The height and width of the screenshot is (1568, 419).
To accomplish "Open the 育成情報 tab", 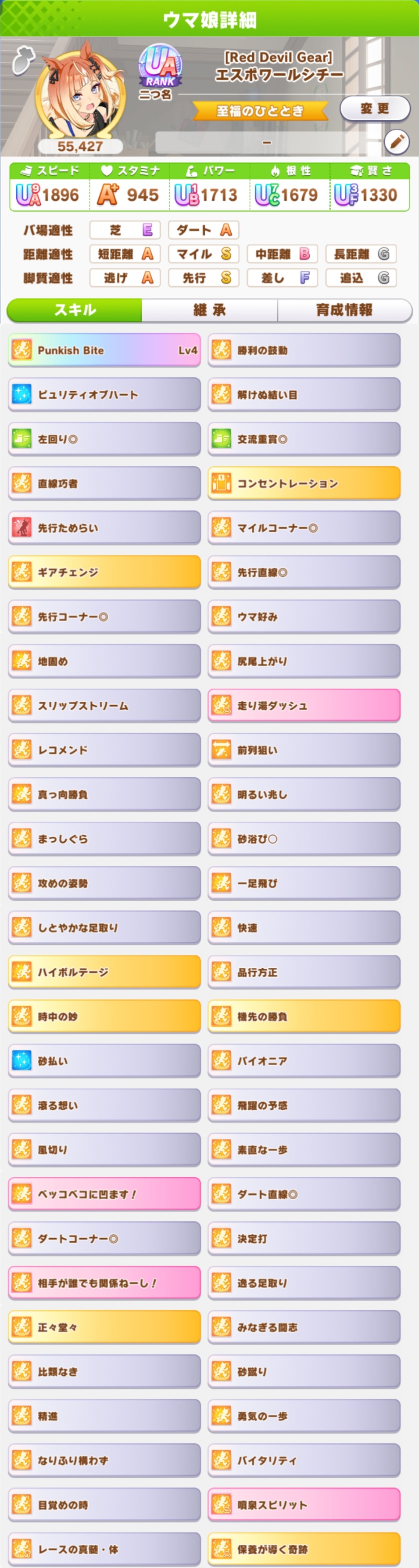I will click(344, 310).
